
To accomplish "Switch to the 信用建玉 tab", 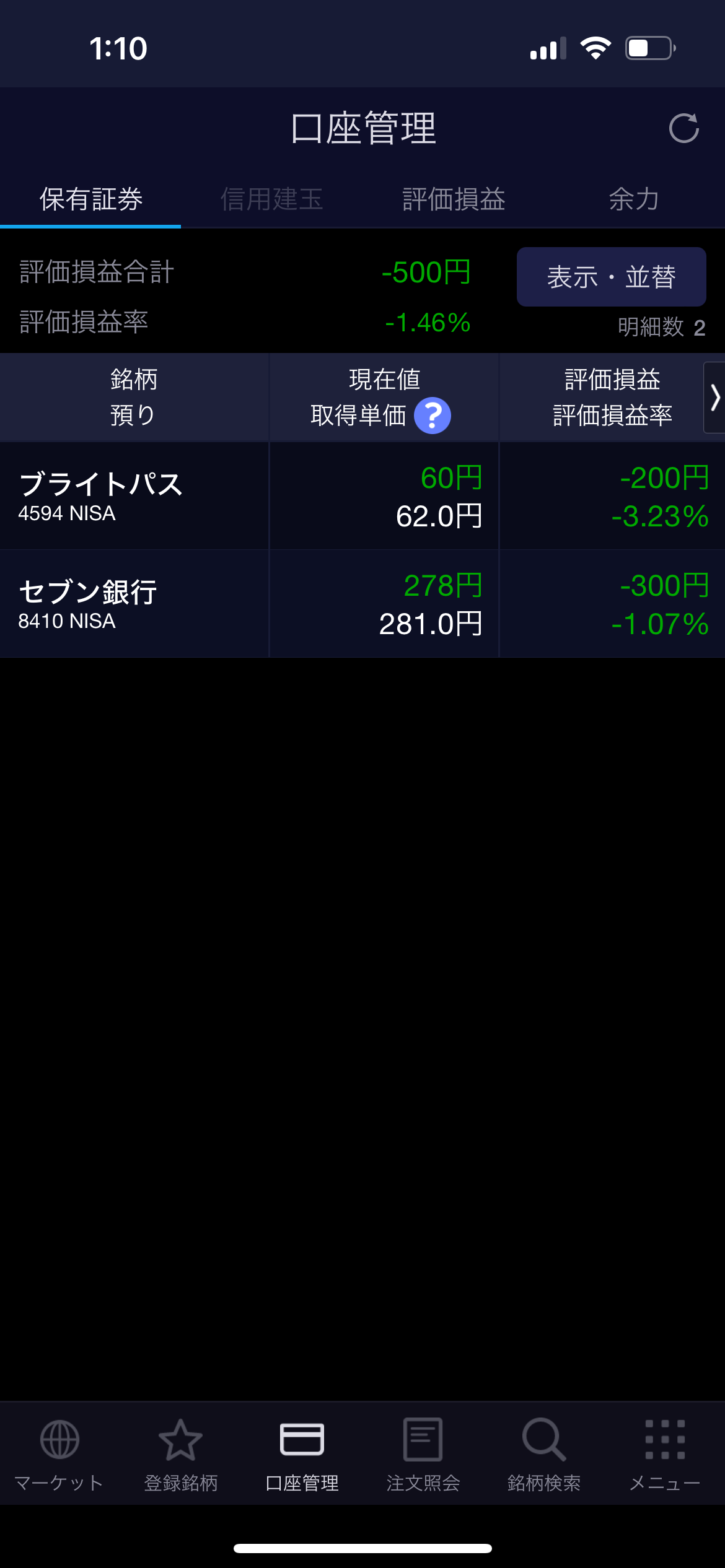I will [x=271, y=199].
